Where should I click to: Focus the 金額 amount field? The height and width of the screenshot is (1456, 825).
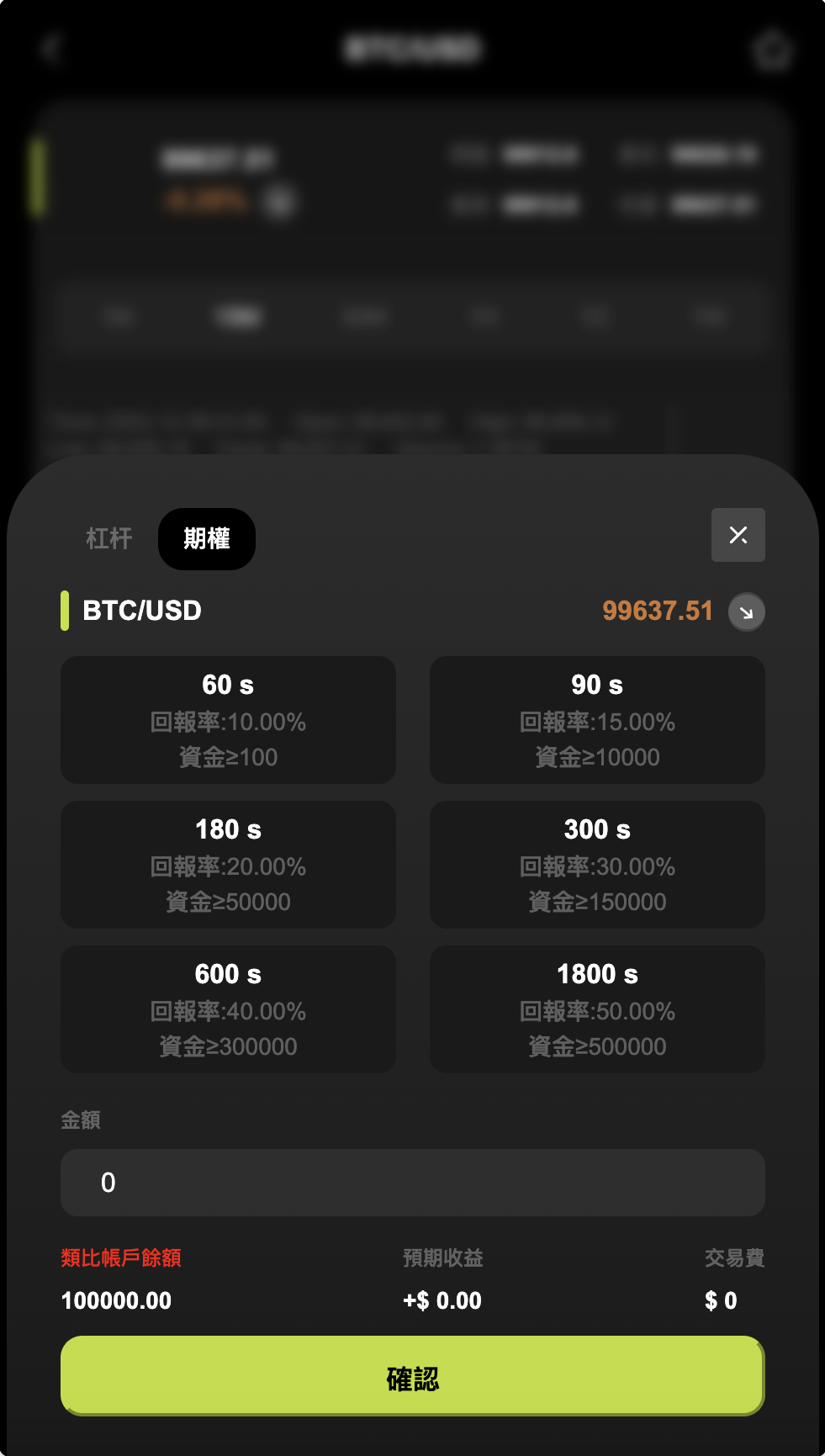(412, 1183)
